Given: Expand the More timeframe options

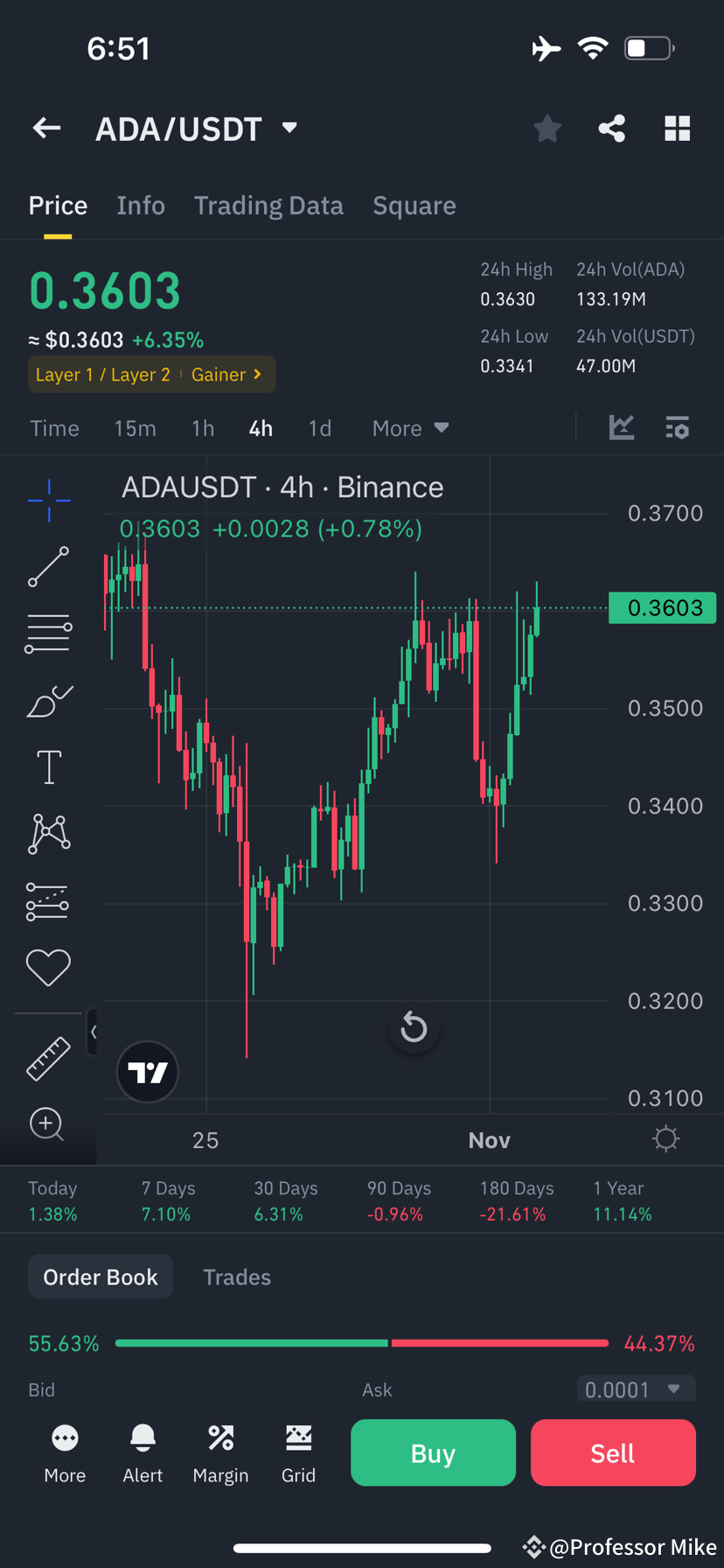Looking at the screenshot, I should tap(409, 428).
